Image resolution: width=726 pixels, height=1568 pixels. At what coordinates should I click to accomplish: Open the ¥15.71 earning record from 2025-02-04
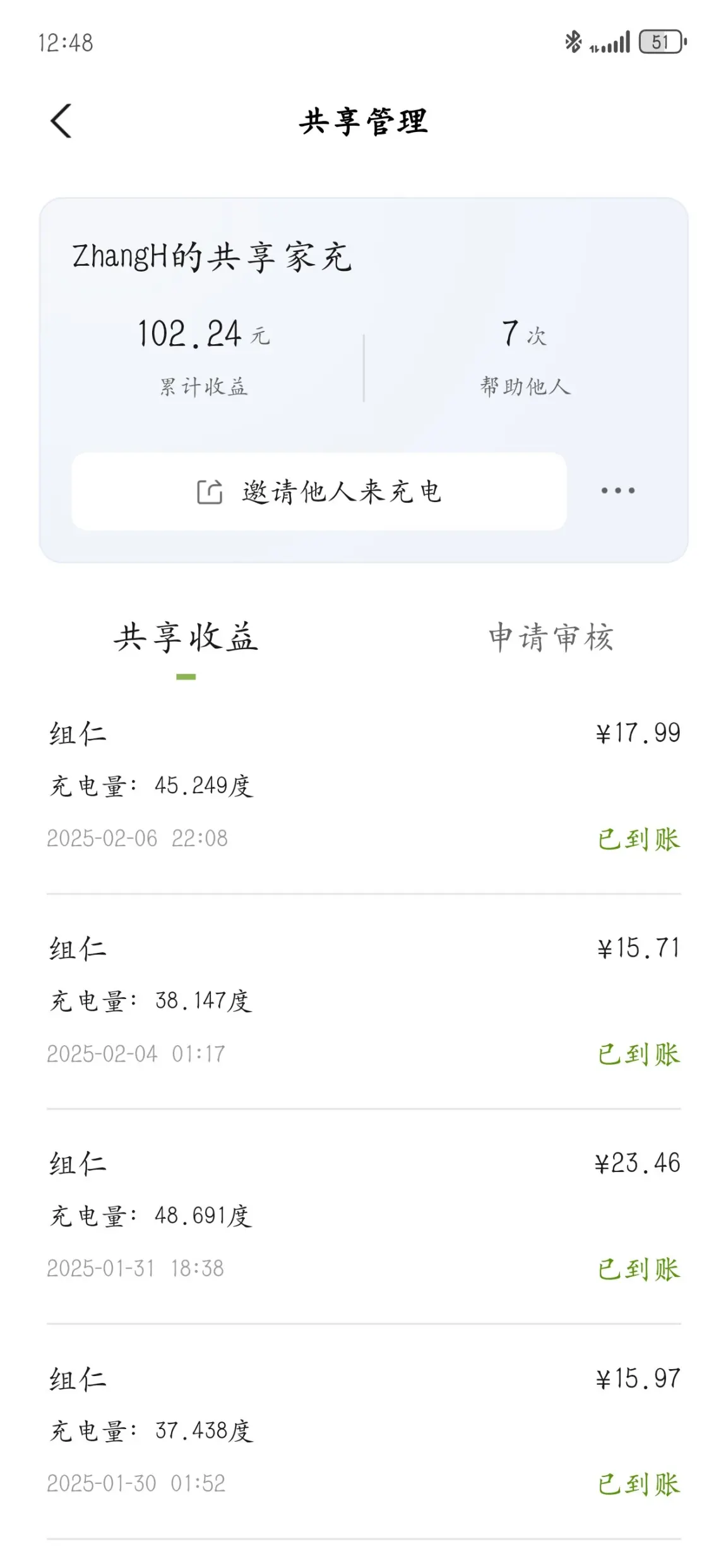point(364,1001)
